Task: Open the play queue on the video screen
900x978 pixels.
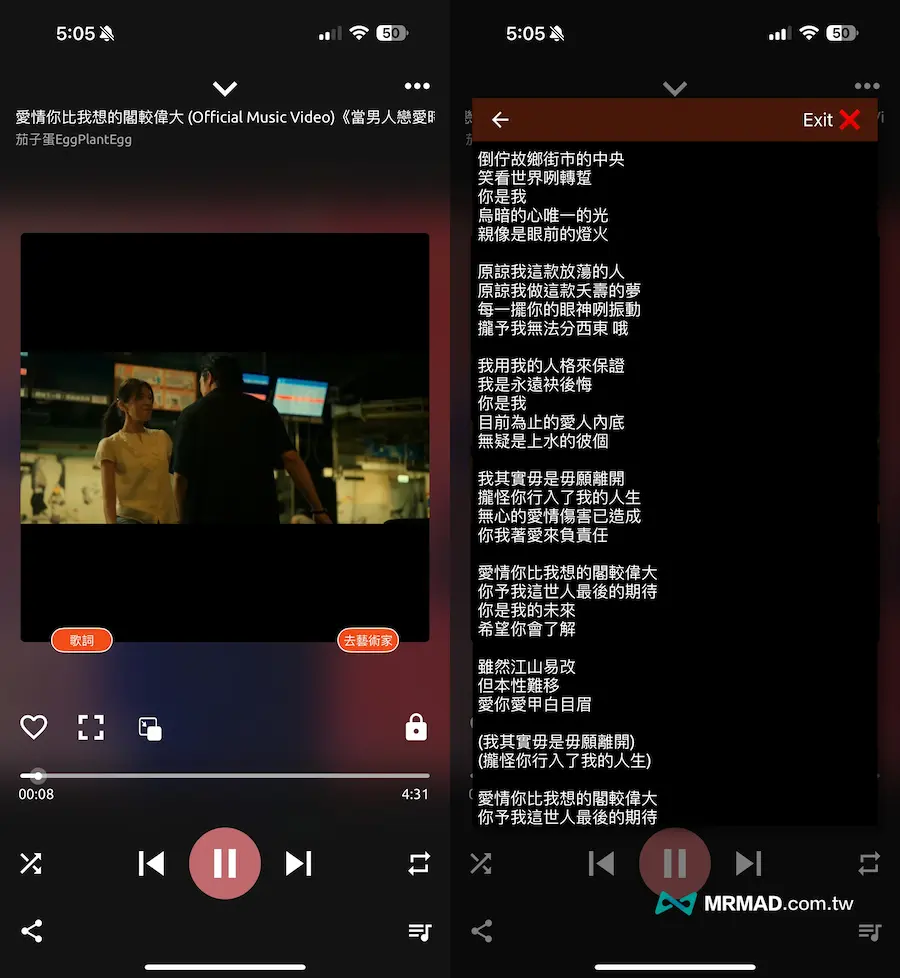Action: click(x=419, y=931)
